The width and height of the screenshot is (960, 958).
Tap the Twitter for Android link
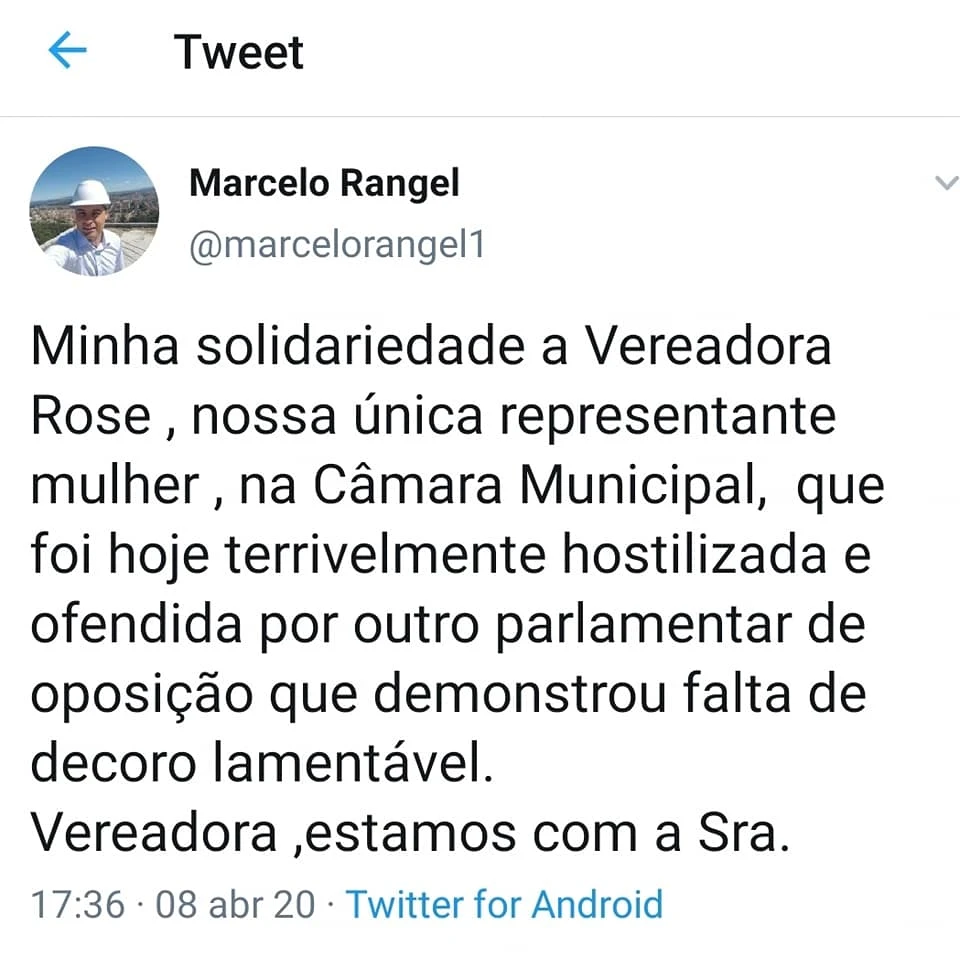[504, 904]
